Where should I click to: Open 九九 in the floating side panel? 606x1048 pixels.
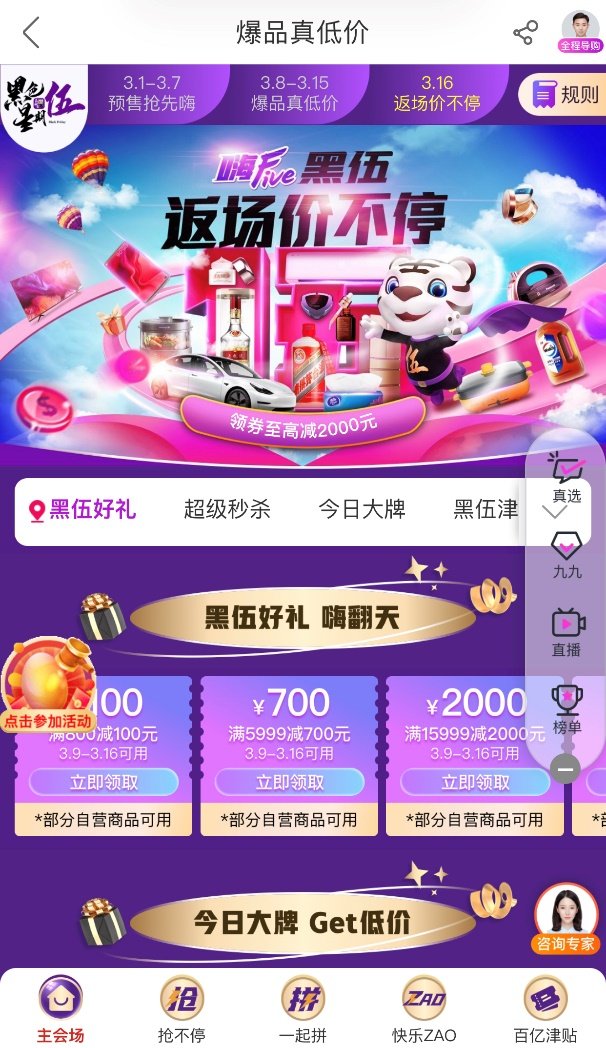[566, 554]
